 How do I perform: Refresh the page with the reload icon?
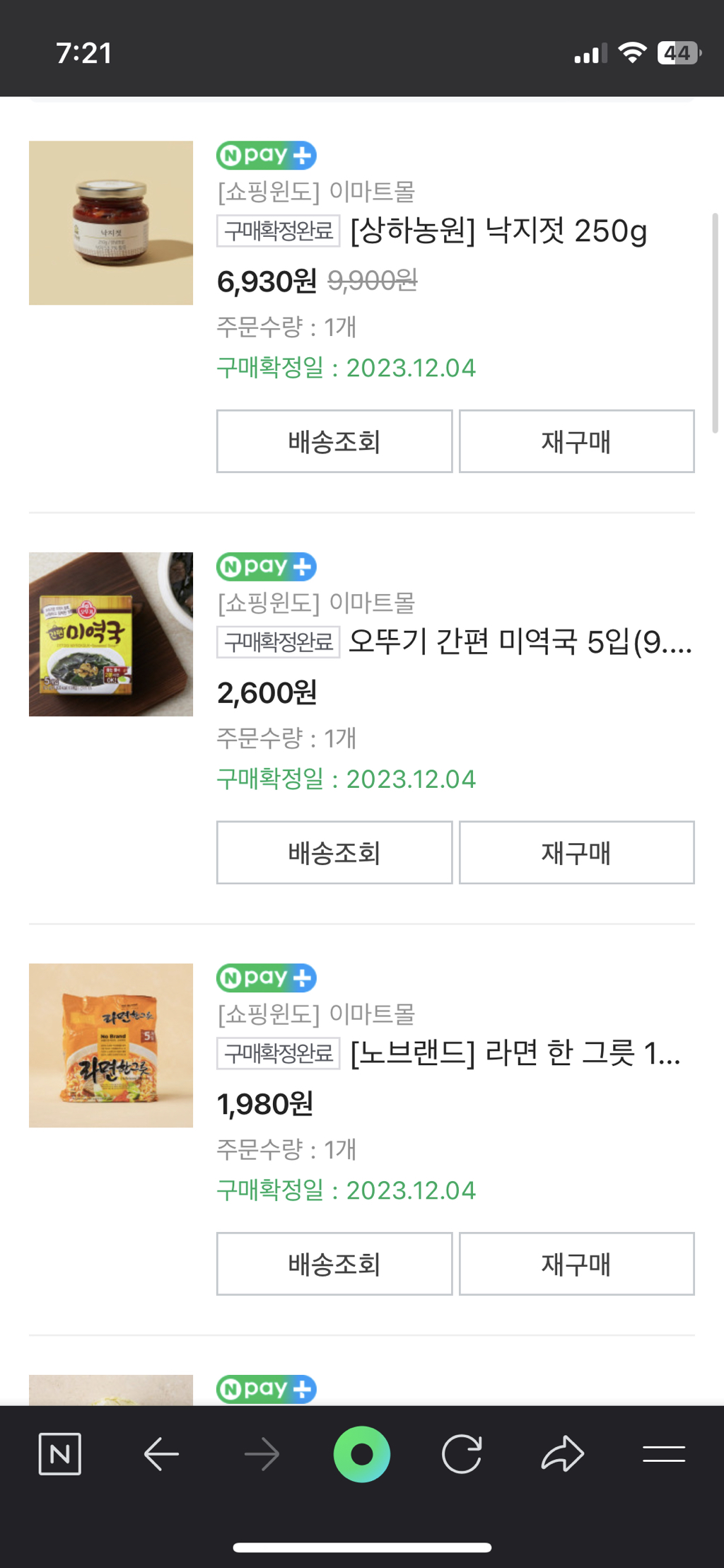[x=462, y=1455]
